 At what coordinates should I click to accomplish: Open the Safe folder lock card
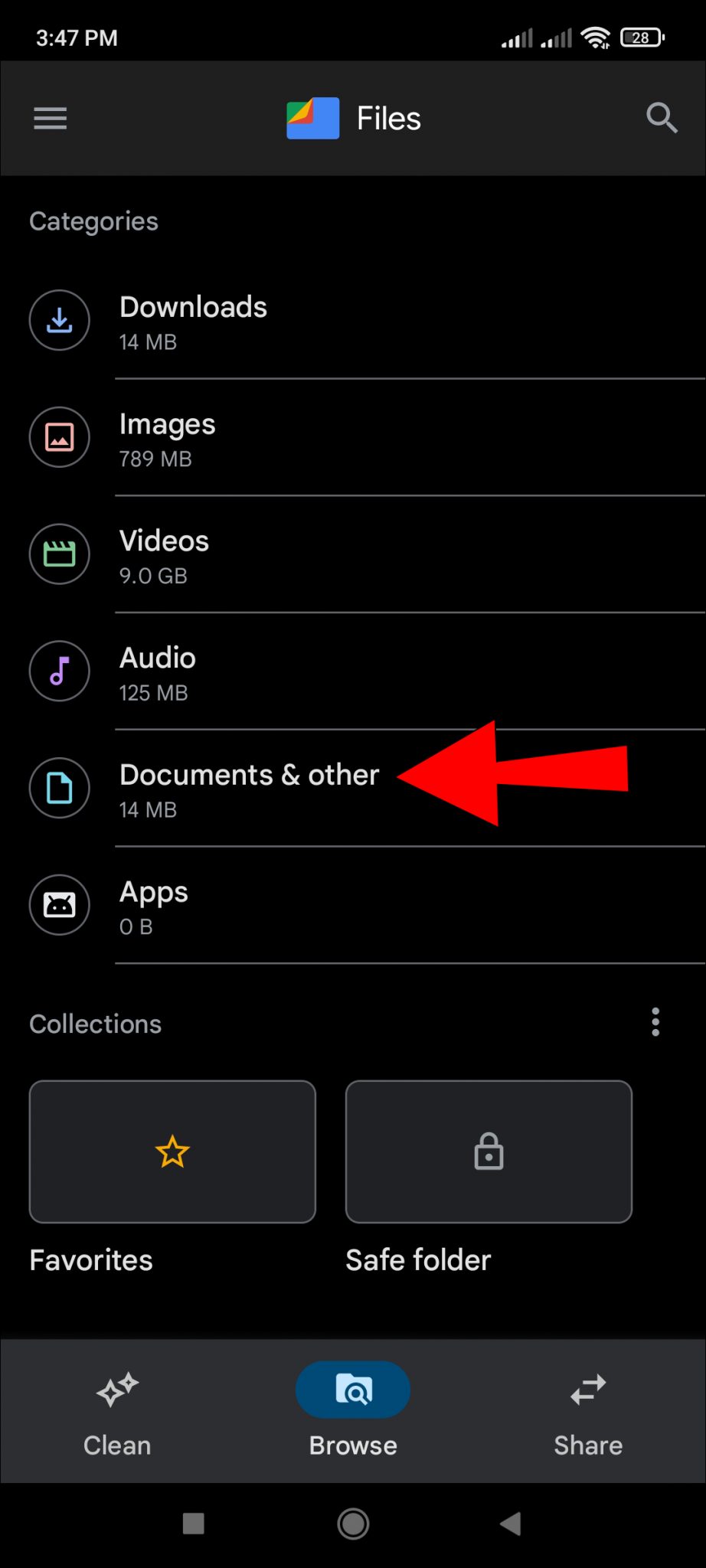(488, 1151)
